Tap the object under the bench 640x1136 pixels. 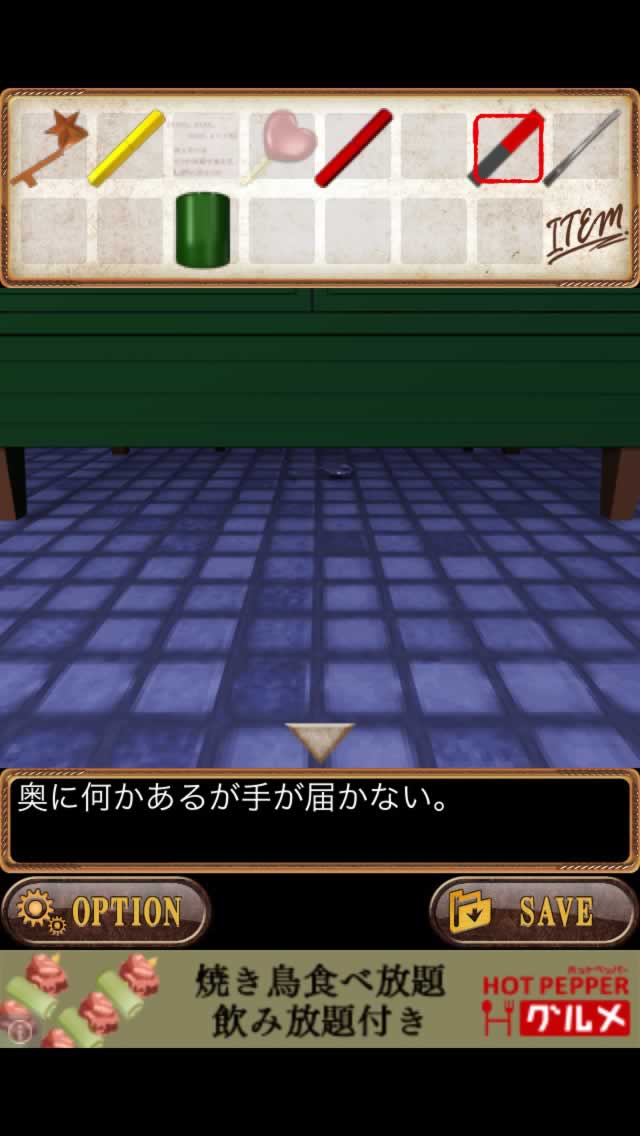338,472
